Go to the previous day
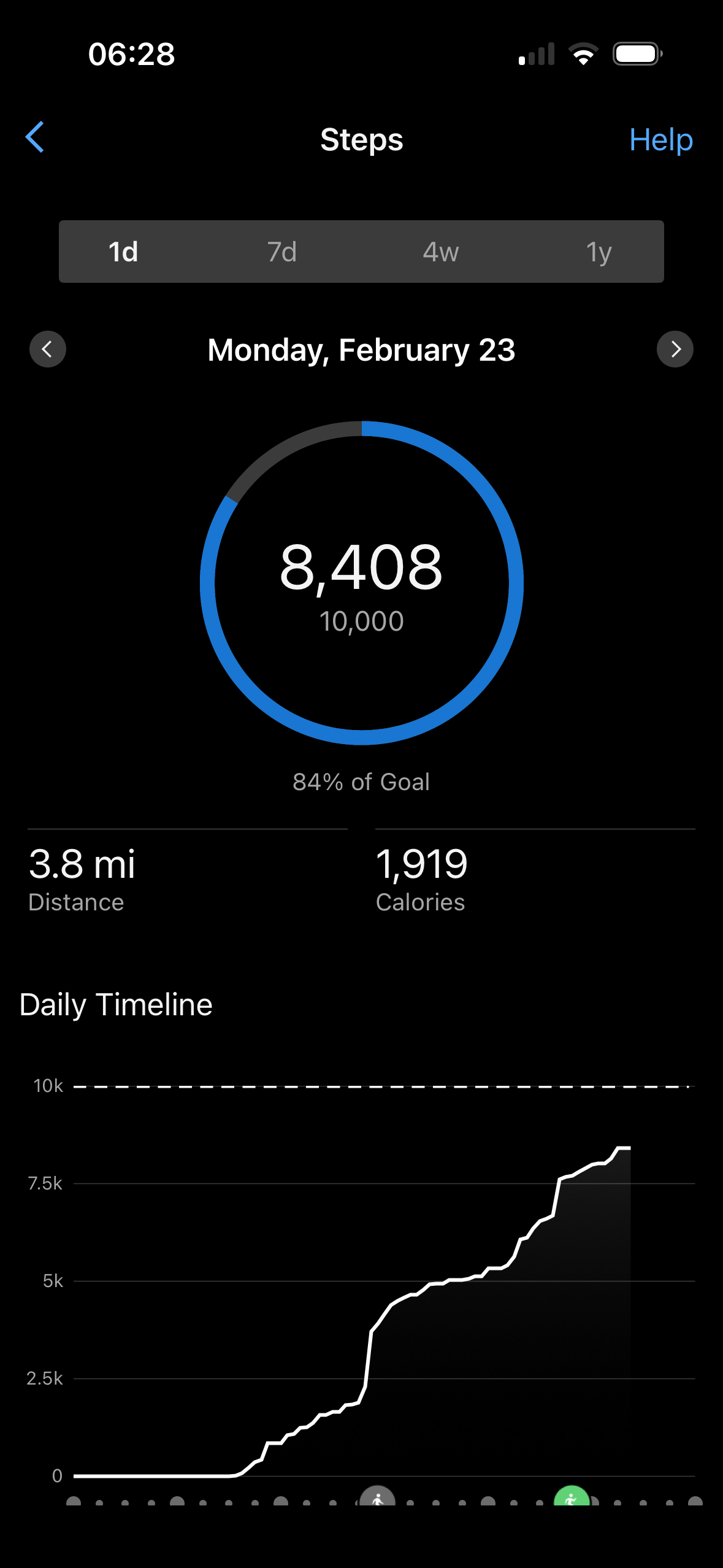The width and height of the screenshot is (723, 1568). tap(48, 349)
